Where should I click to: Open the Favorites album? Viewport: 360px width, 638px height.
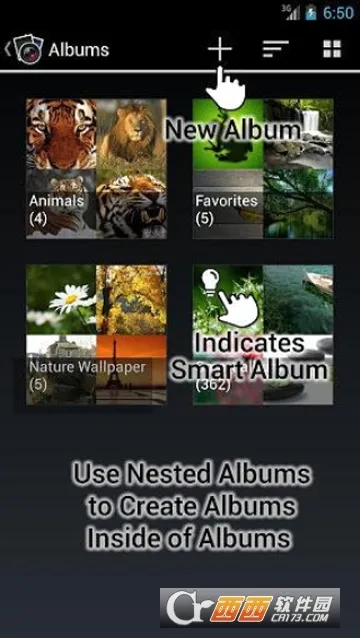(x=263, y=168)
